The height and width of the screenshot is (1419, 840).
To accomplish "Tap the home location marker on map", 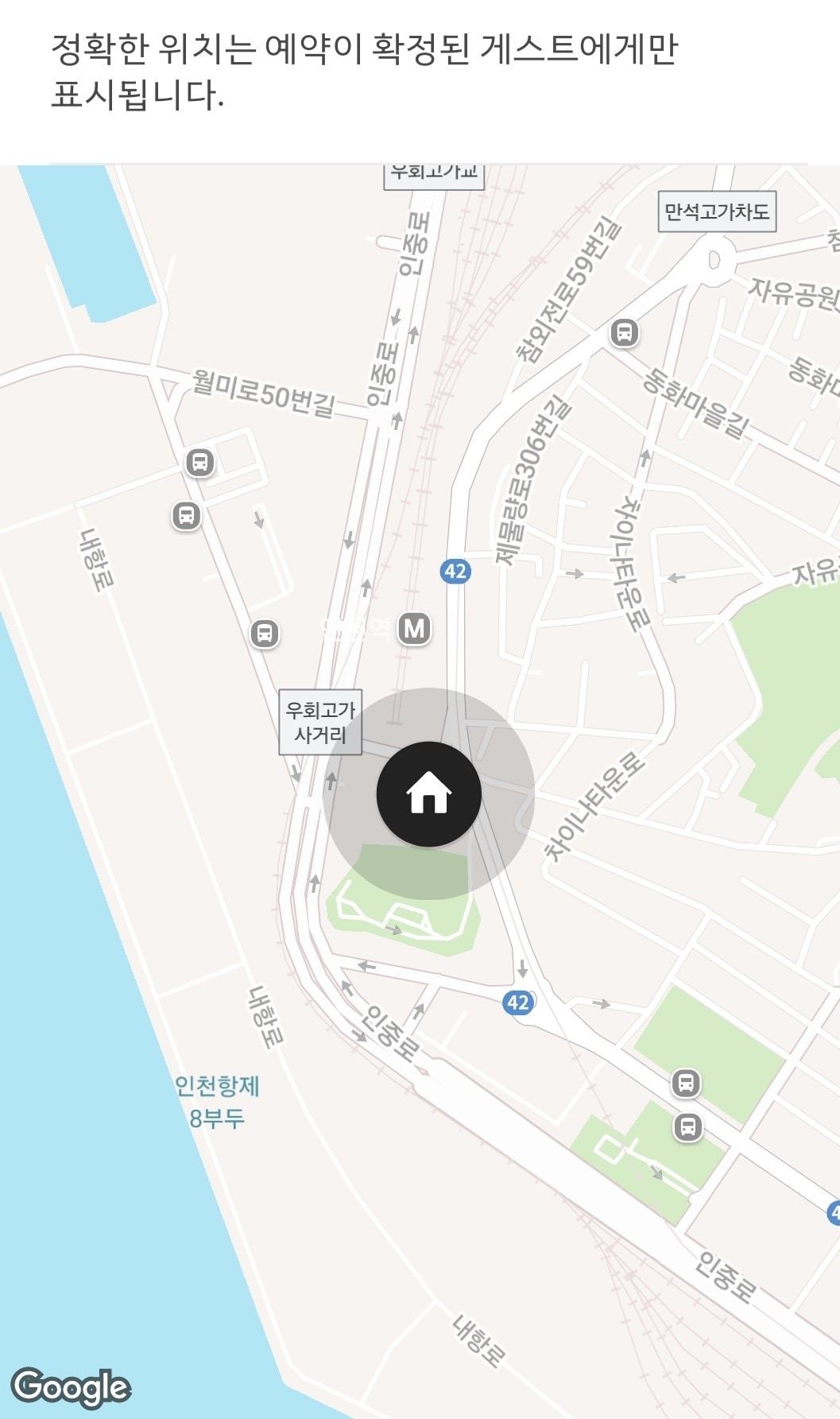I will 428,793.
